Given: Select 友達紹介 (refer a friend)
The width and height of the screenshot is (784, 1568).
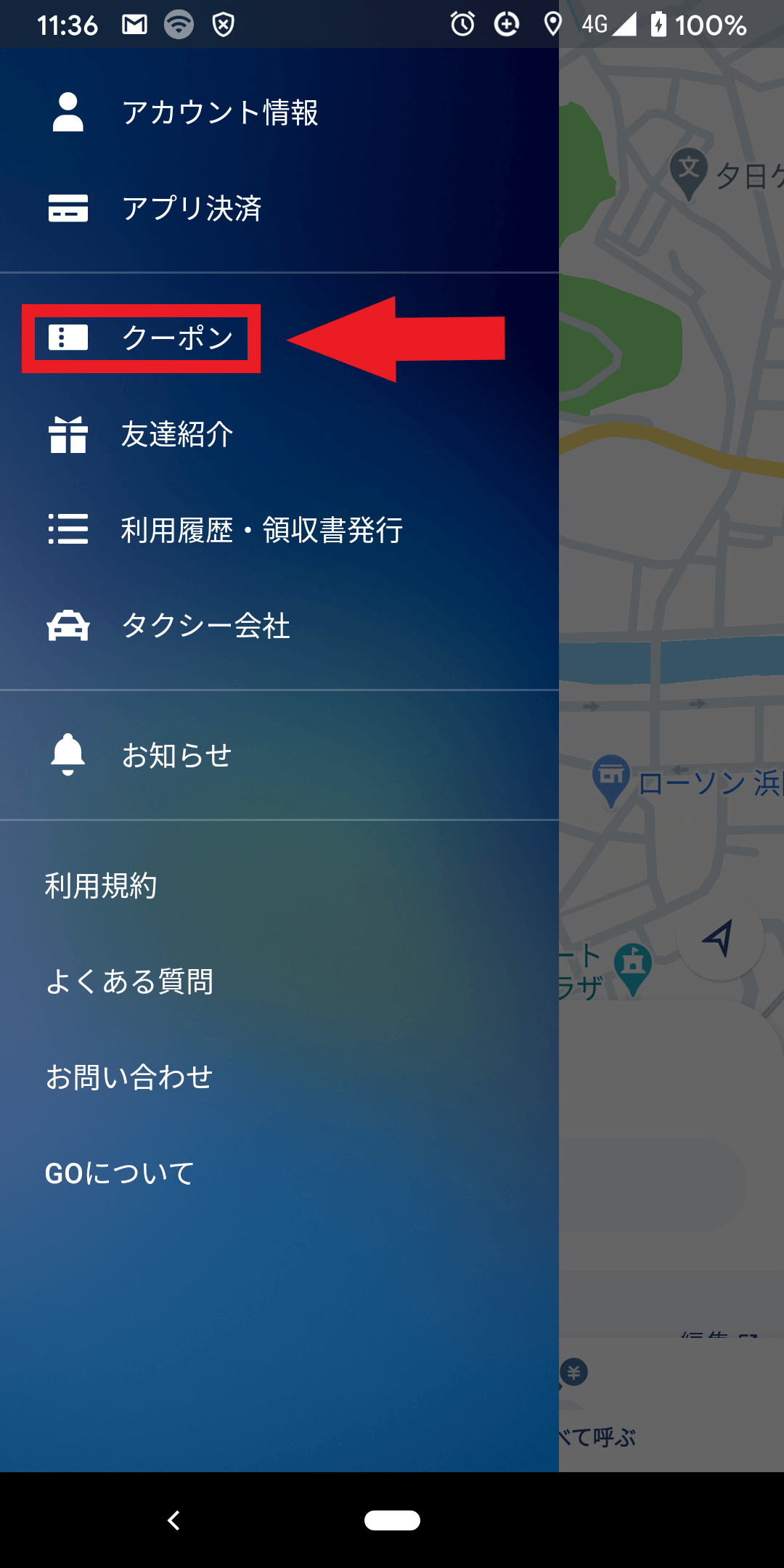Looking at the screenshot, I should [x=279, y=434].
